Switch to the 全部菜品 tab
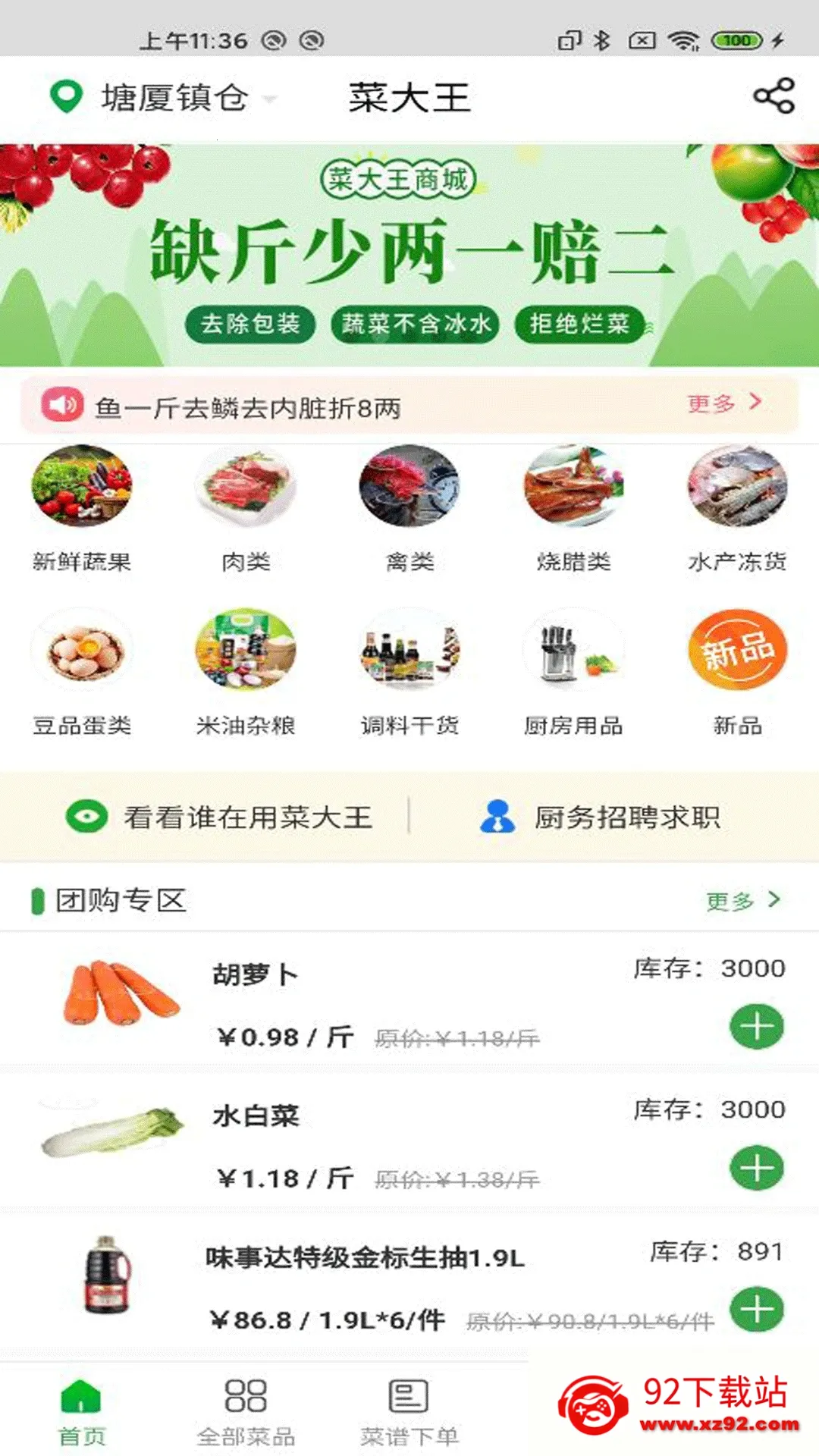 246,1410
